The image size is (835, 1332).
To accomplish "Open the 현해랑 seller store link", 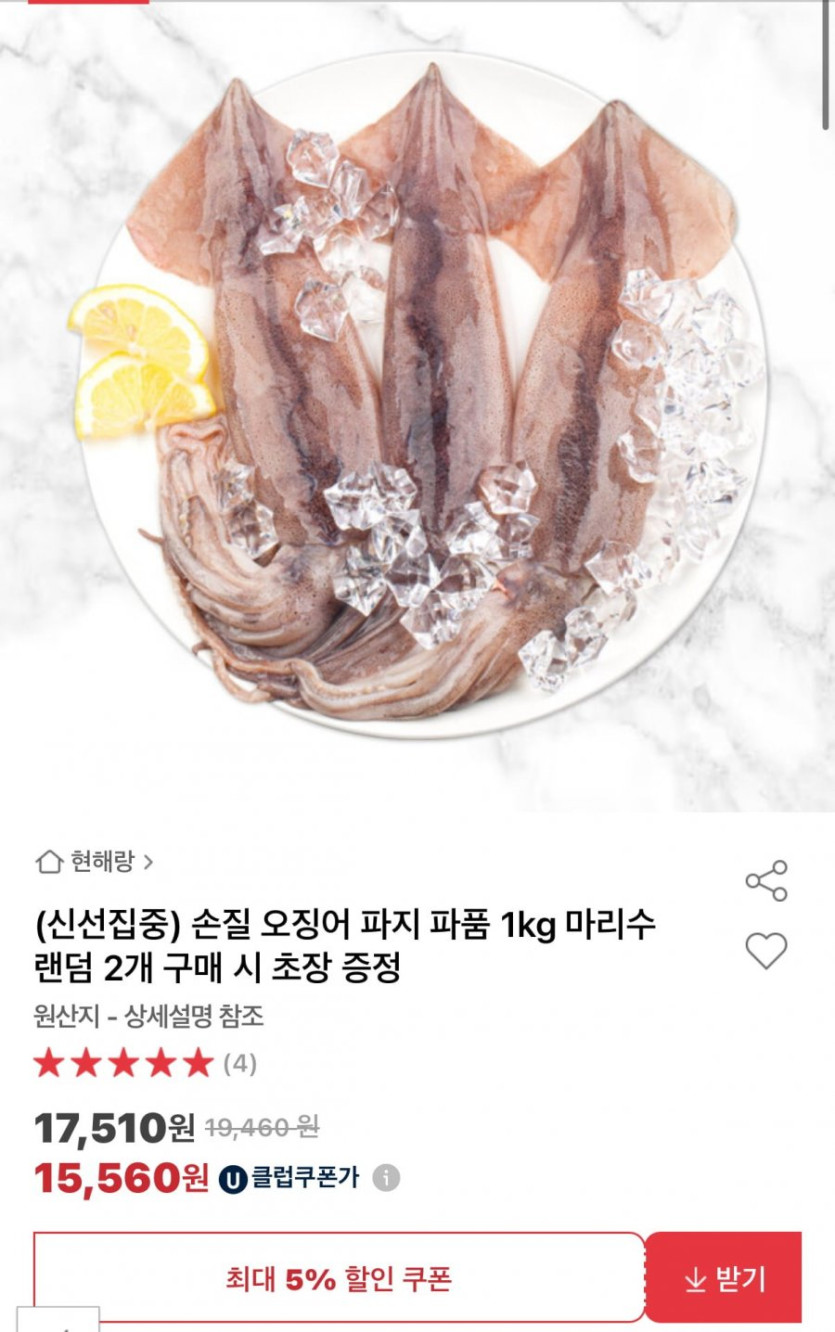I will coord(95,861).
